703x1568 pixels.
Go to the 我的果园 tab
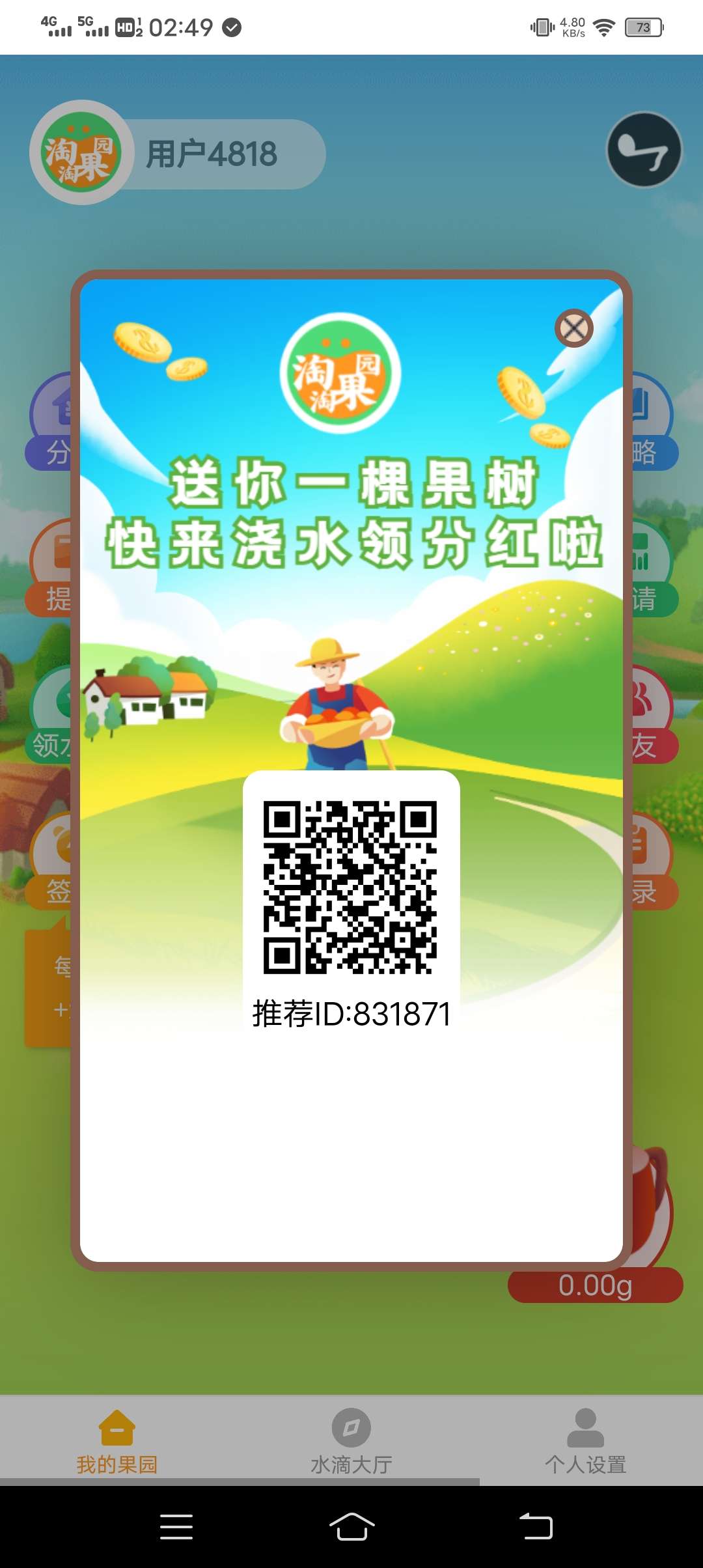(117, 1440)
